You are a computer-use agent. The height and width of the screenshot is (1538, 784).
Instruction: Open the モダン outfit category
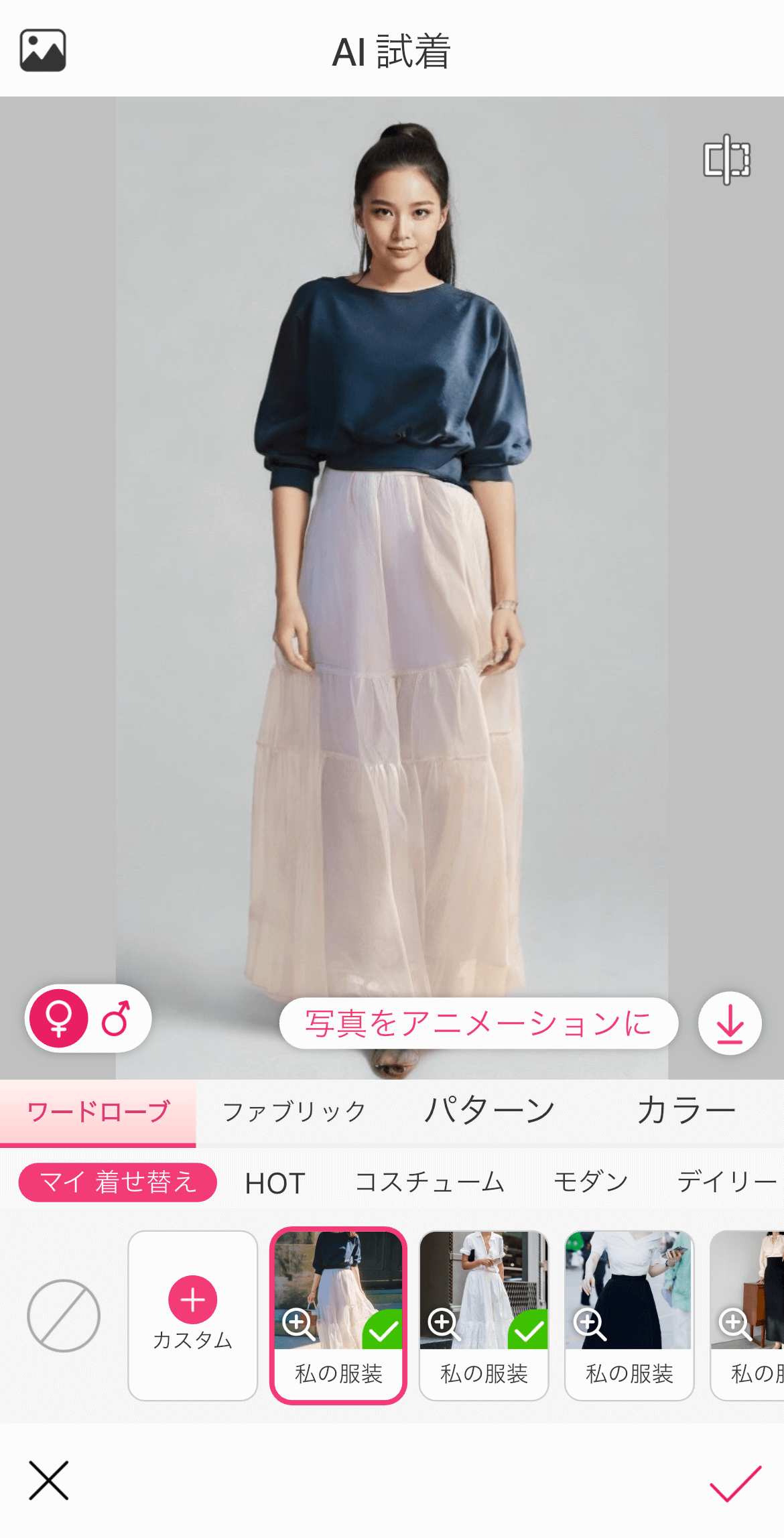tap(591, 1183)
